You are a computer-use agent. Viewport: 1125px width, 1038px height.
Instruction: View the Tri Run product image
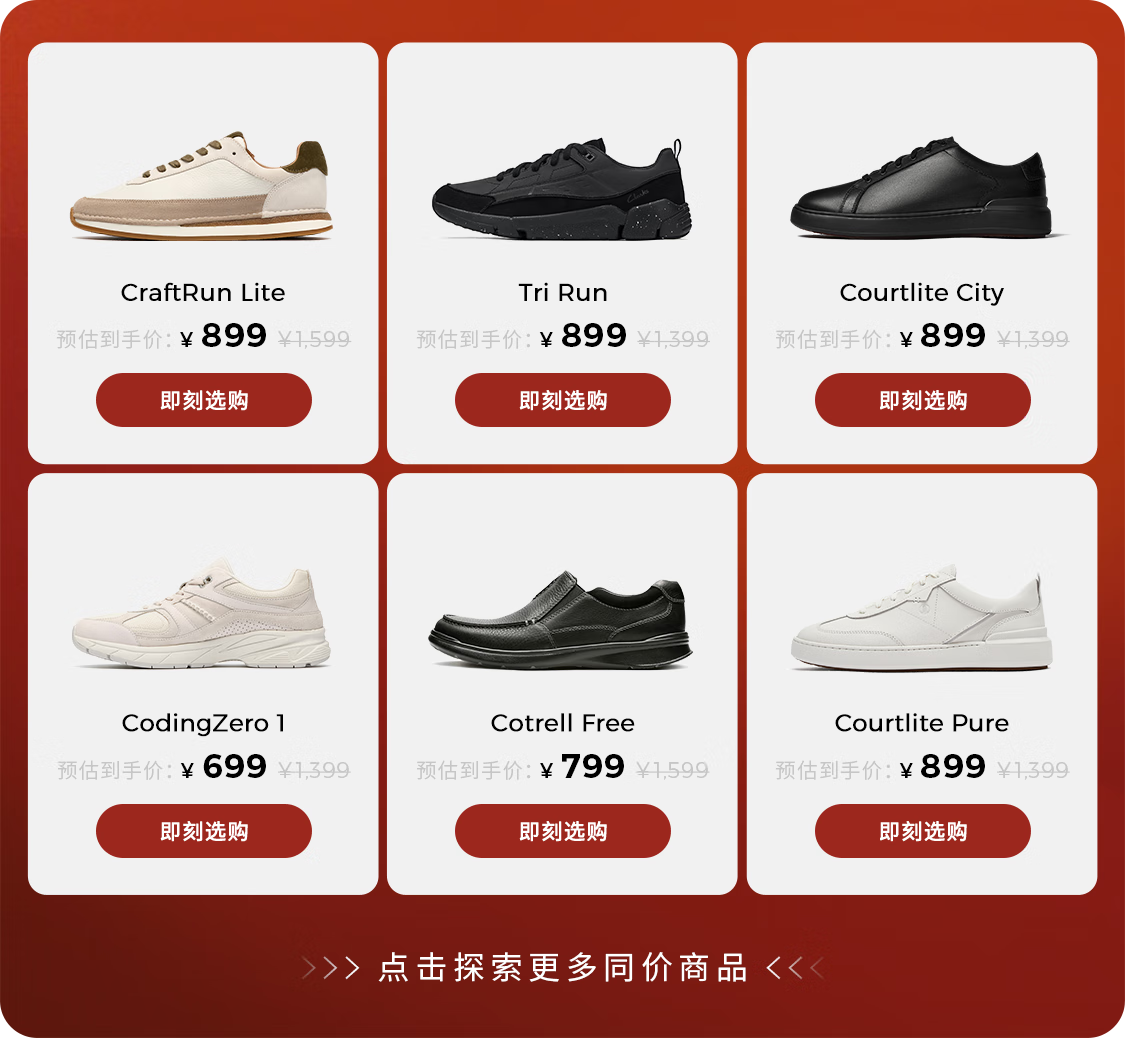(x=562, y=189)
